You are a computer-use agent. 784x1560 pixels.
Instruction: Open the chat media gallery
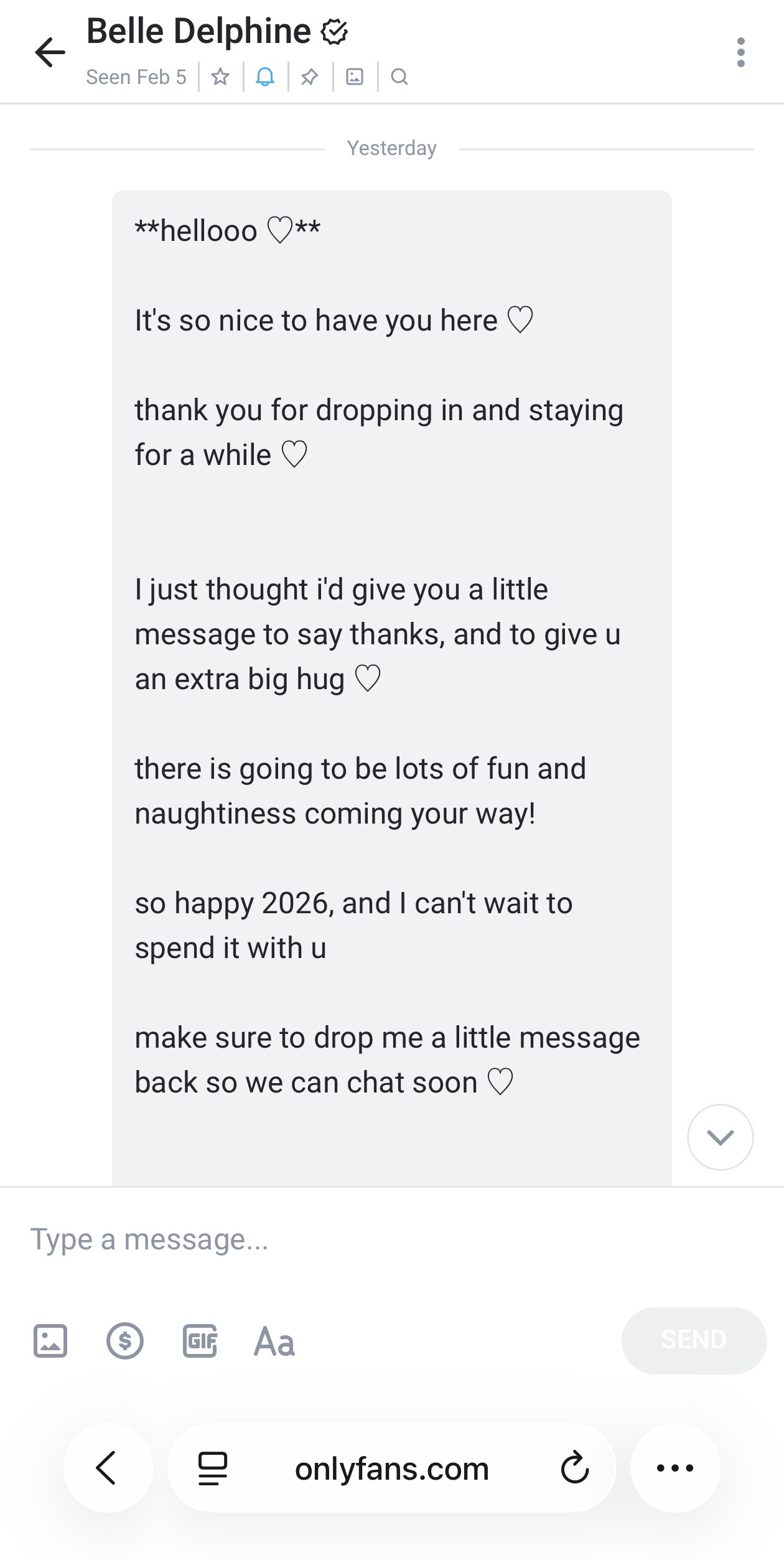pos(355,77)
